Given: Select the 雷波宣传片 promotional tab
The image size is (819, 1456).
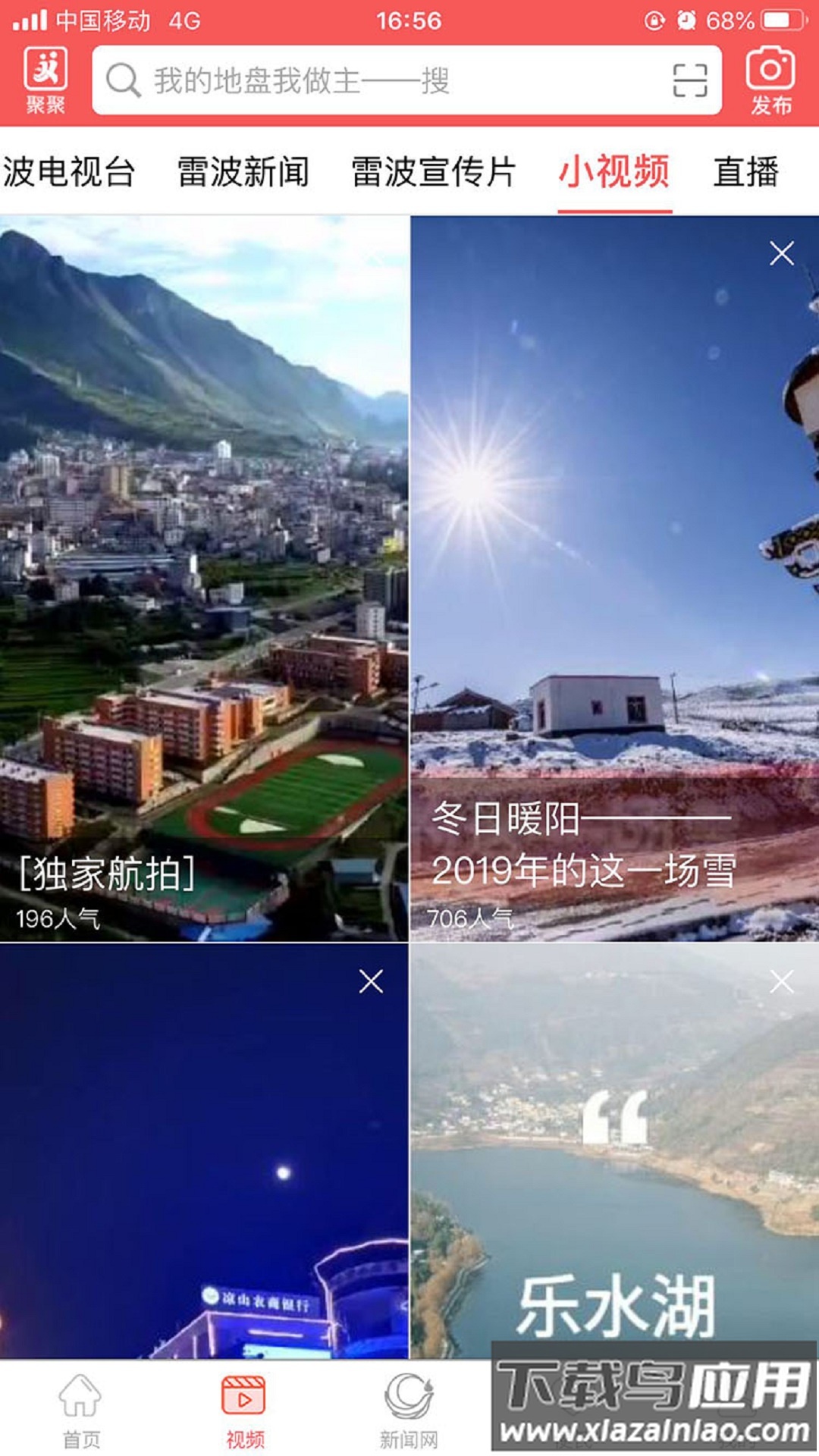Looking at the screenshot, I should coord(432,173).
